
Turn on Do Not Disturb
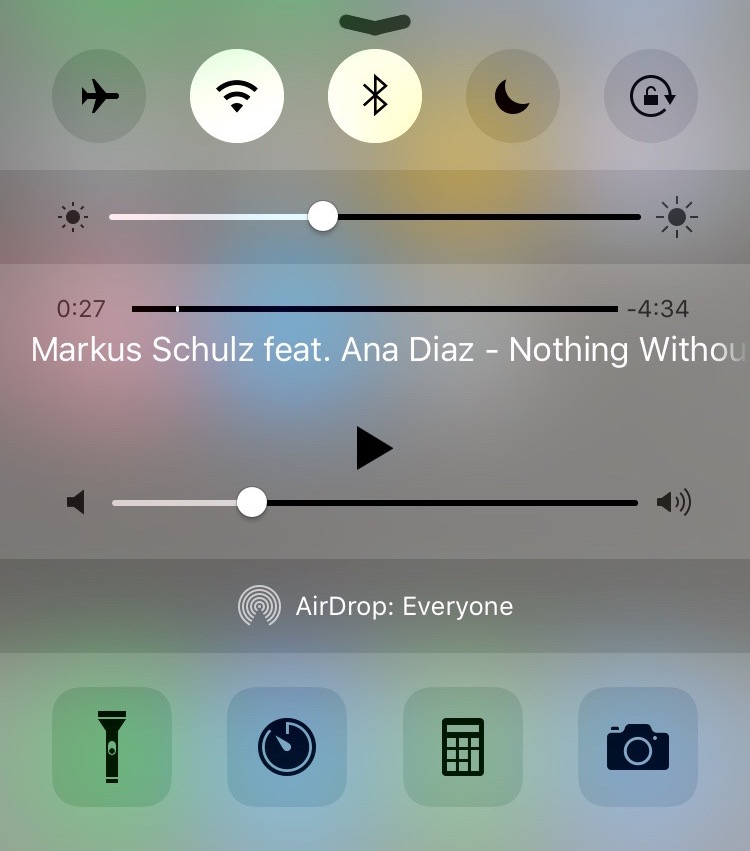click(513, 97)
